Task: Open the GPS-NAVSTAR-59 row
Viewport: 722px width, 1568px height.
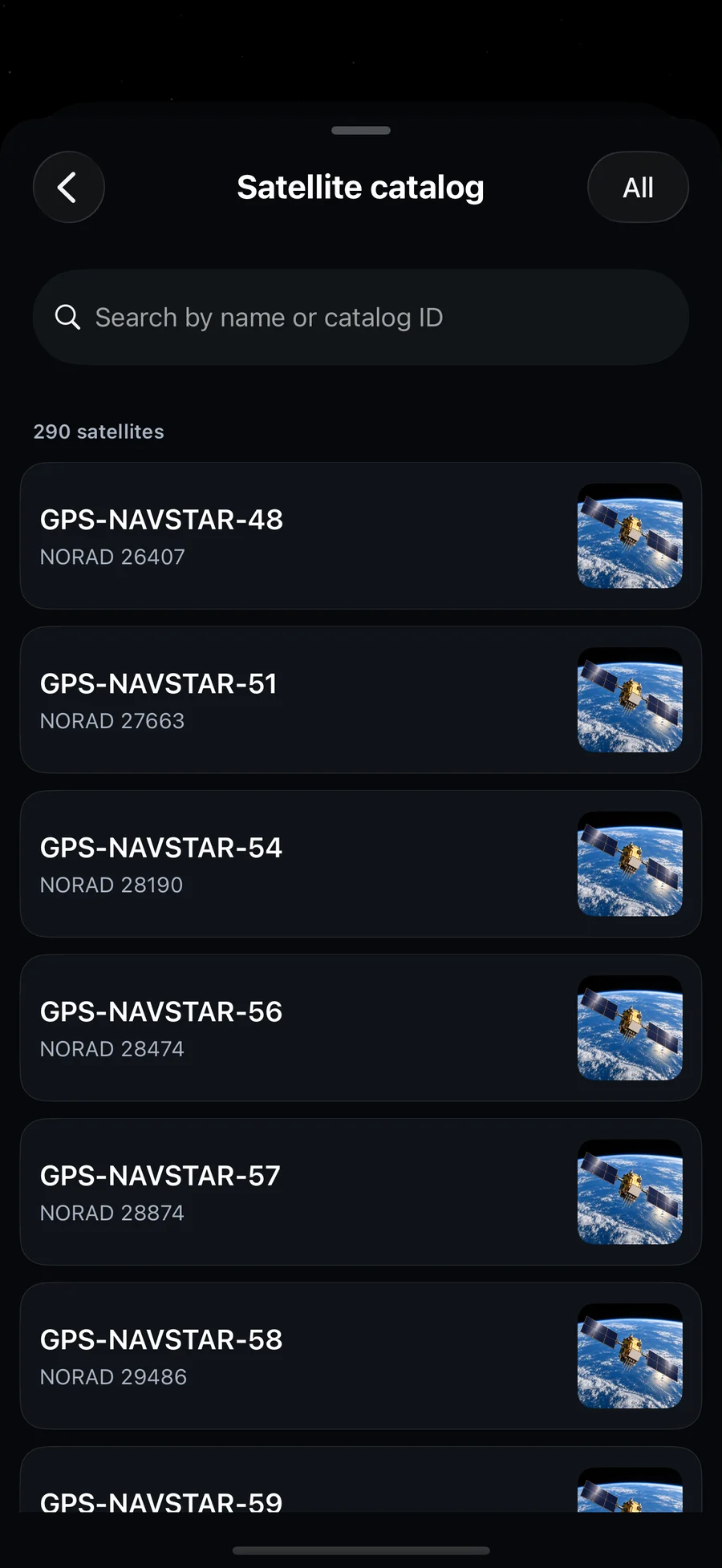Action: pos(361,1480)
